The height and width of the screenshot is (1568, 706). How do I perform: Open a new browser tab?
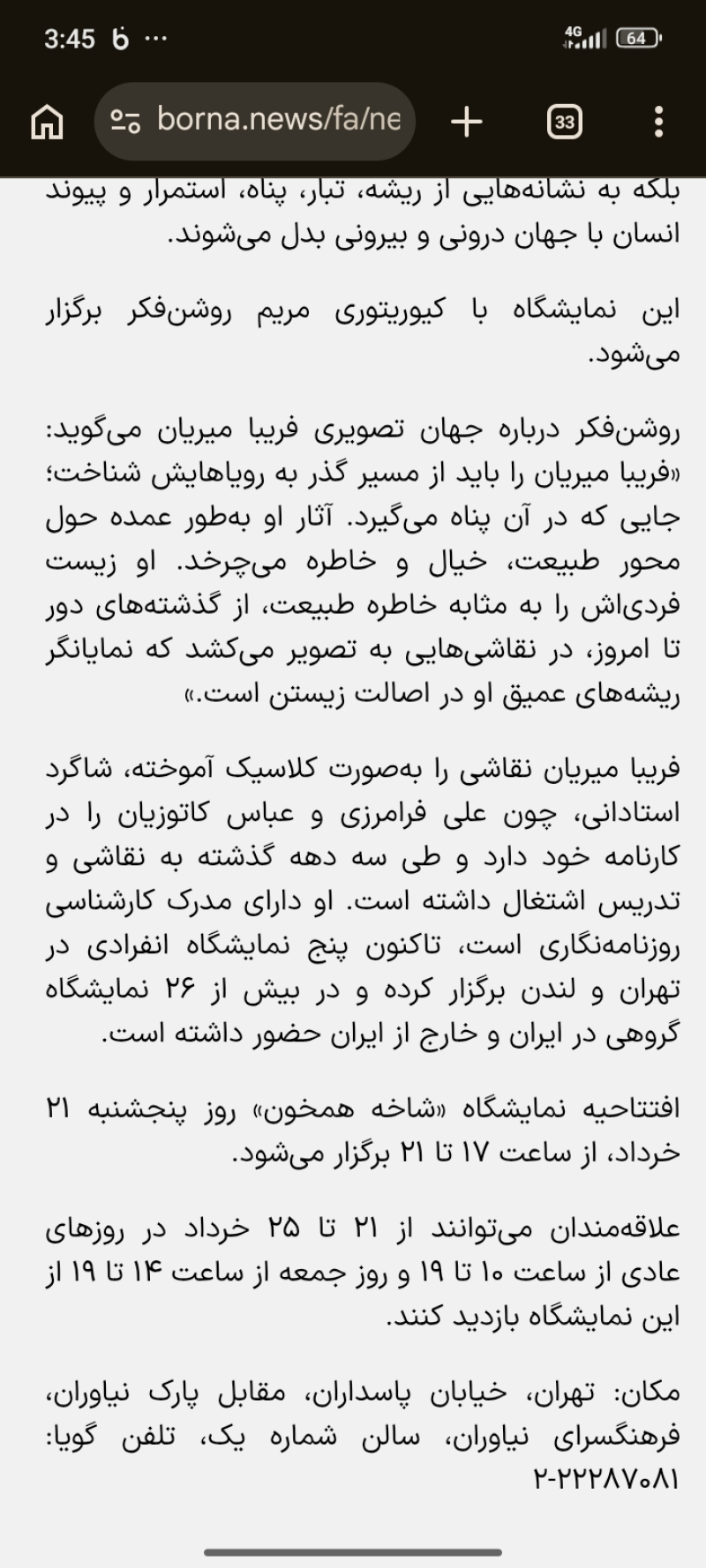pos(467,122)
